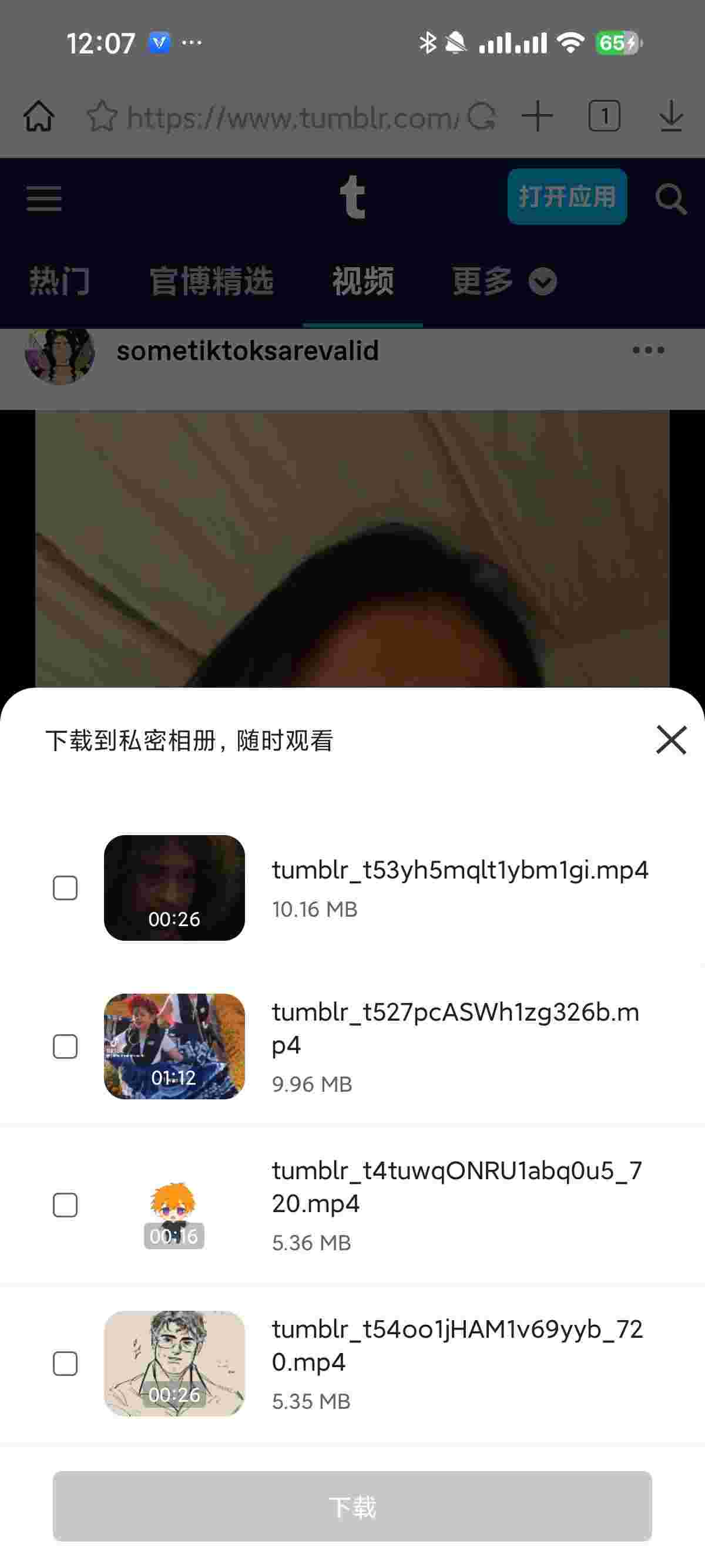Switch to the 热门 tab
This screenshot has height=1568, width=705.
click(x=57, y=282)
